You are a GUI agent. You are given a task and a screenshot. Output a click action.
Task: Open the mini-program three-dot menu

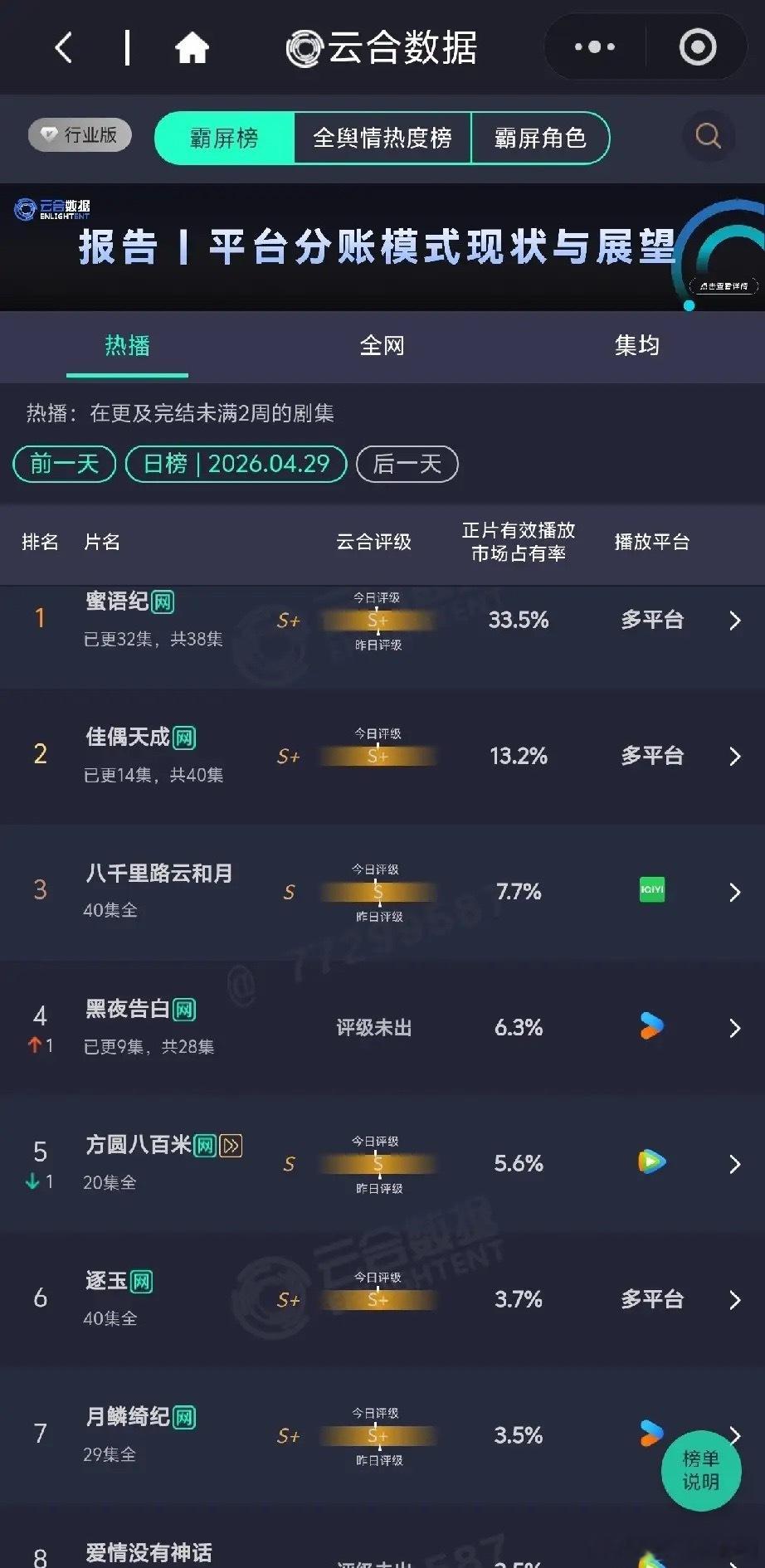click(593, 47)
